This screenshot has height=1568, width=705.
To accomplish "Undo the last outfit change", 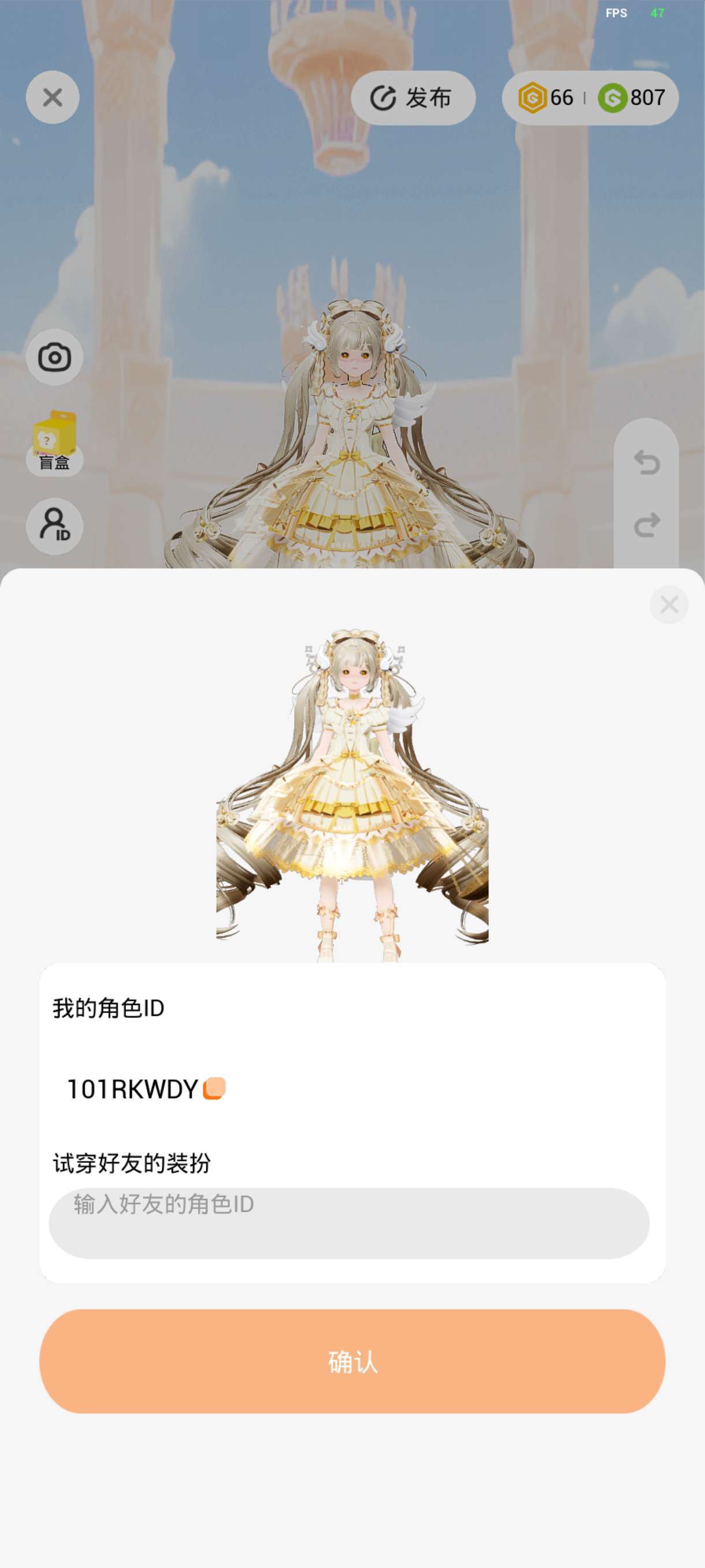I will (646, 463).
